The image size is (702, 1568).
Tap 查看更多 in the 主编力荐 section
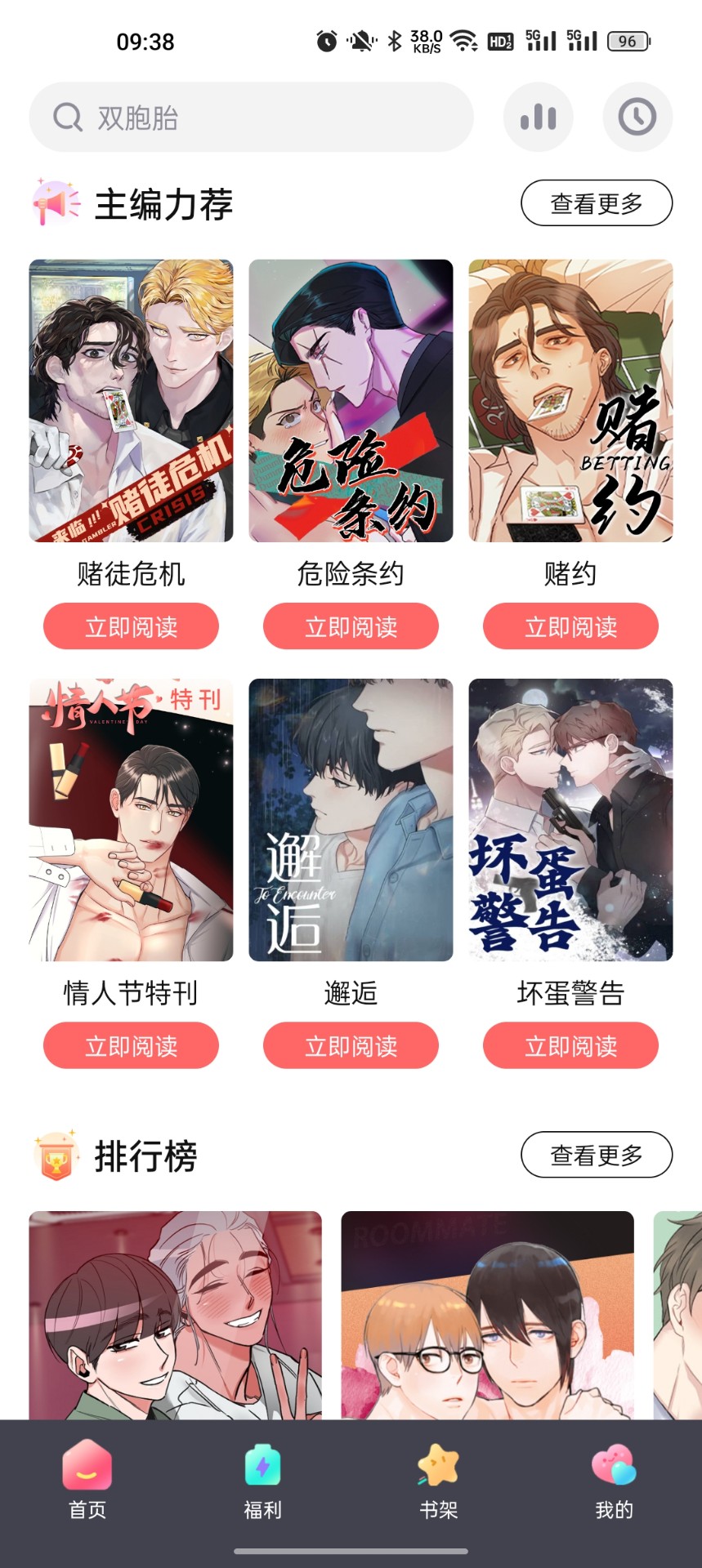pos(596,203)
